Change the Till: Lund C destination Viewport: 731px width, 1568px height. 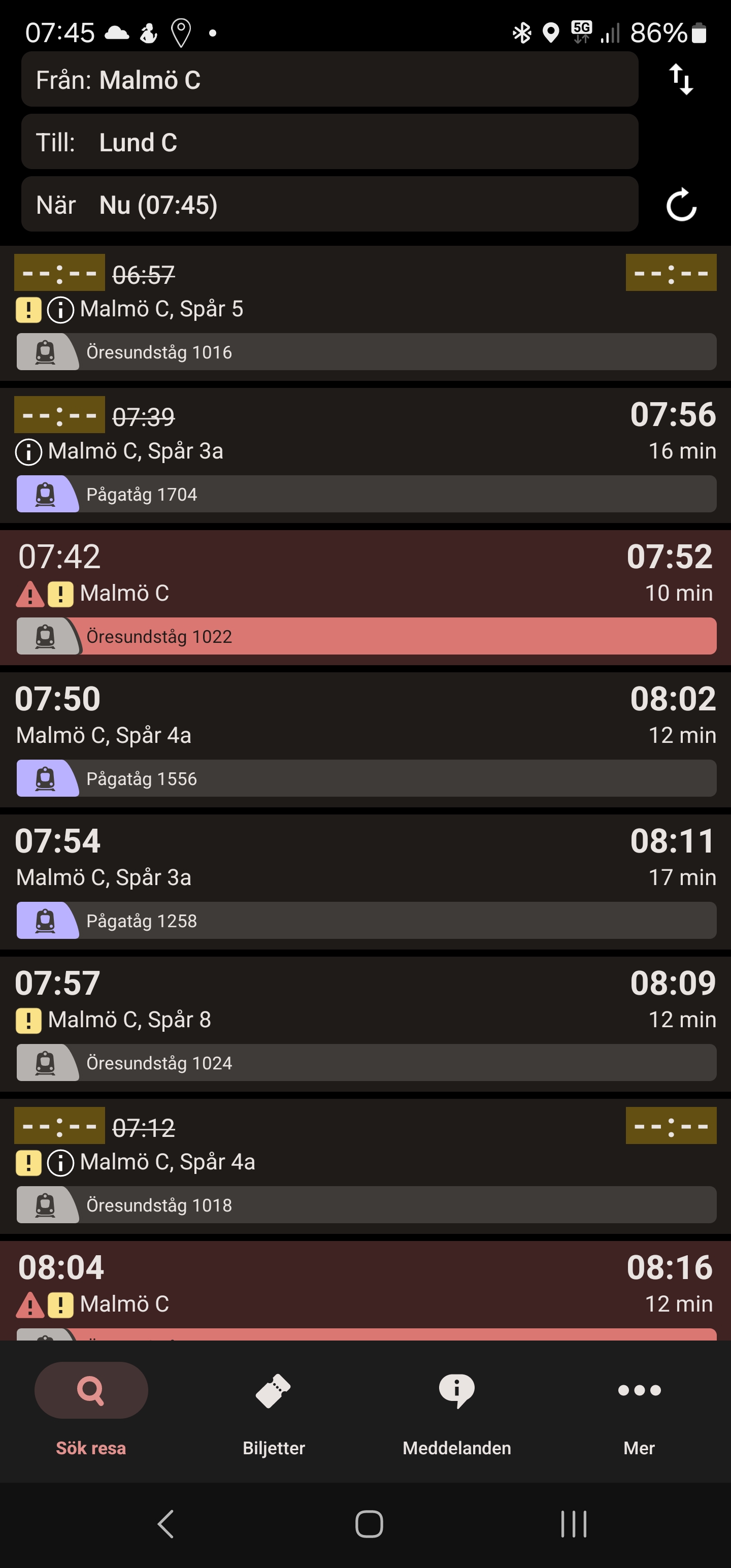pyautogui.click(x=329, y=143)
